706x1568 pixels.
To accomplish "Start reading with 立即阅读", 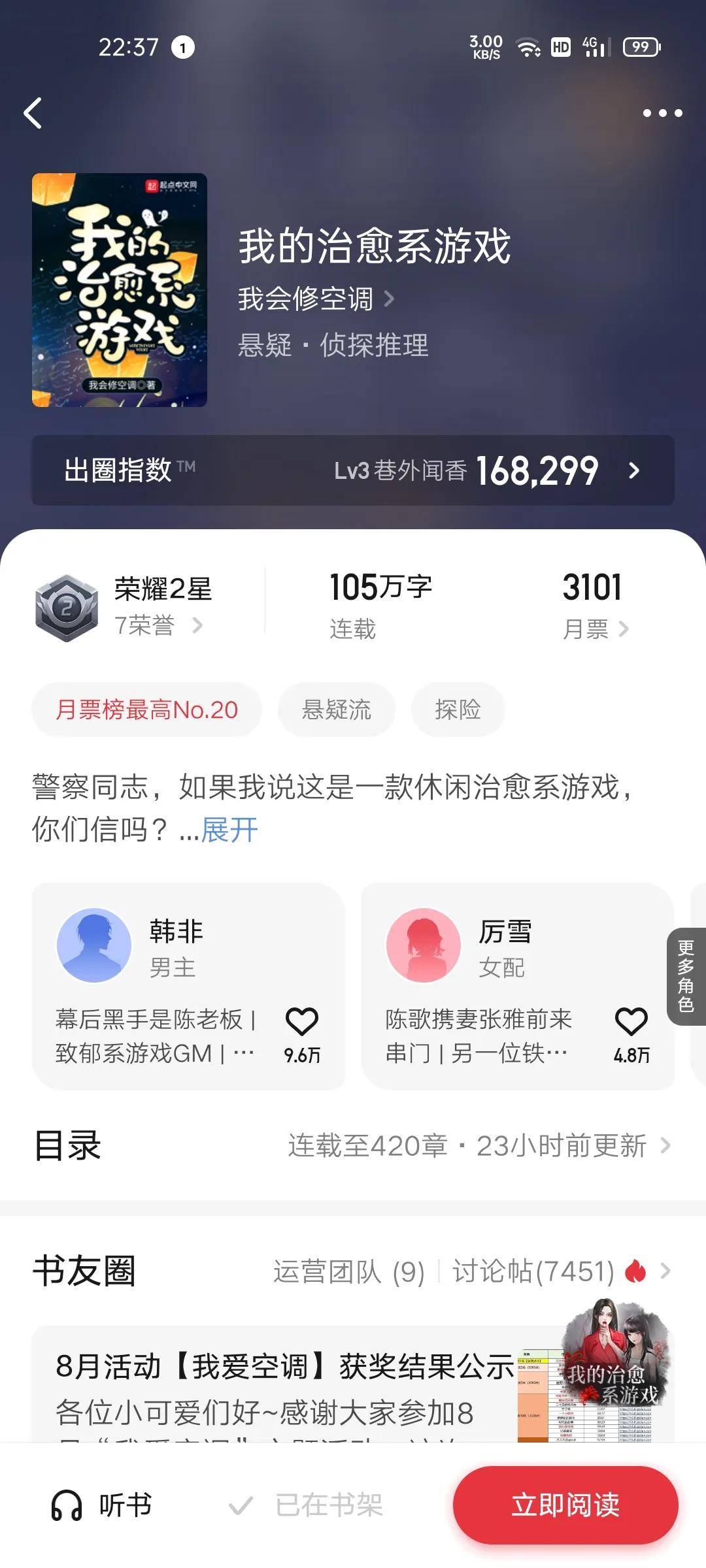I will coord(565,1505).
